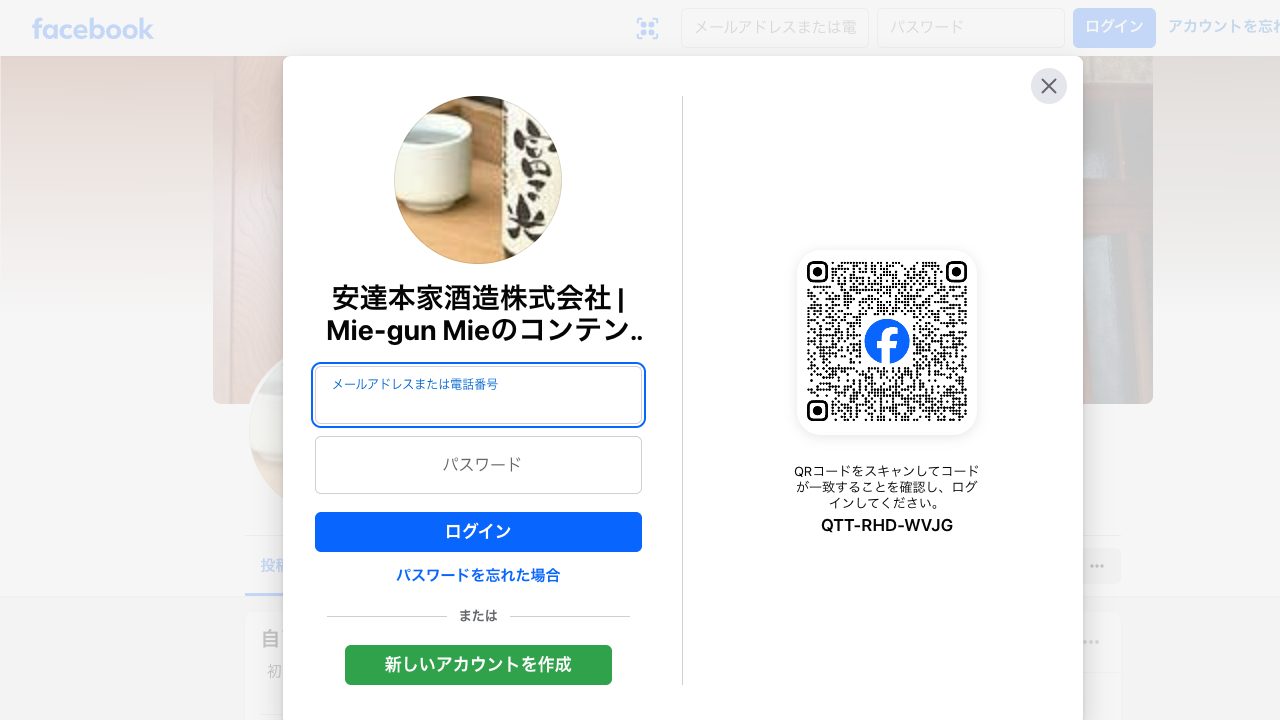Tap 新しいアカウントを作成 button
This screenshot has height=720, width=1280.
click(x=478, y=665)
